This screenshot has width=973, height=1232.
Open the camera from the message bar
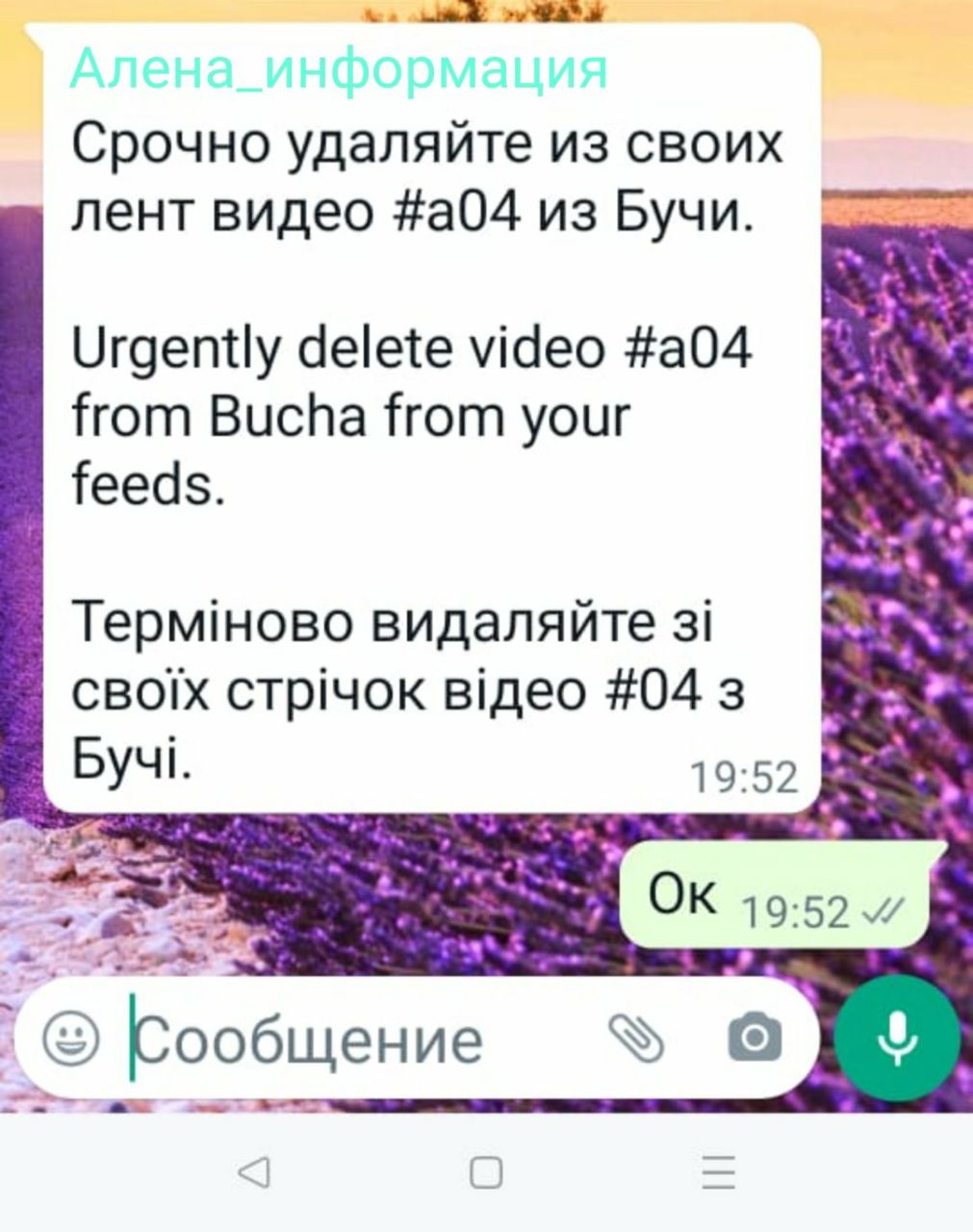coord(755,1039)
